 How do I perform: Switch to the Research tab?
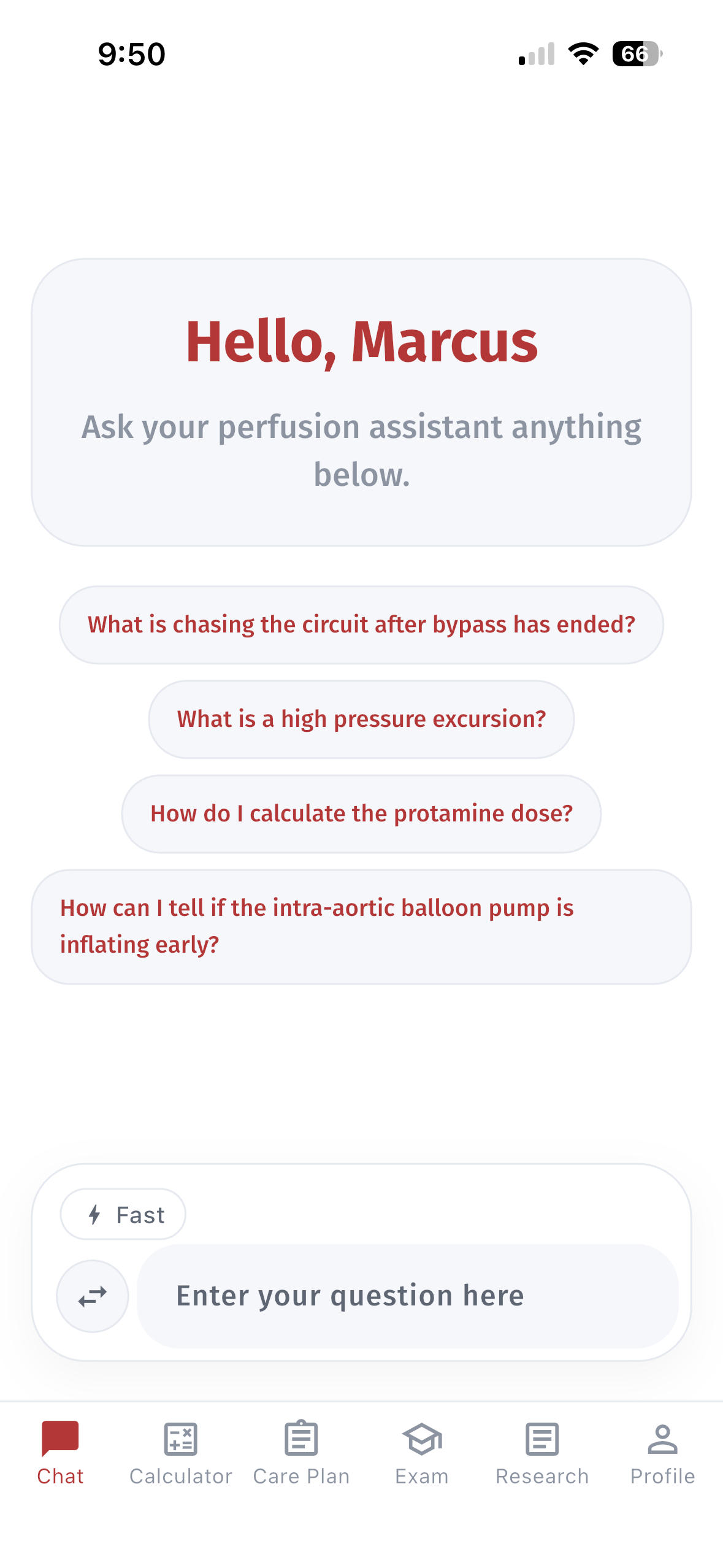pos(542,1453)
